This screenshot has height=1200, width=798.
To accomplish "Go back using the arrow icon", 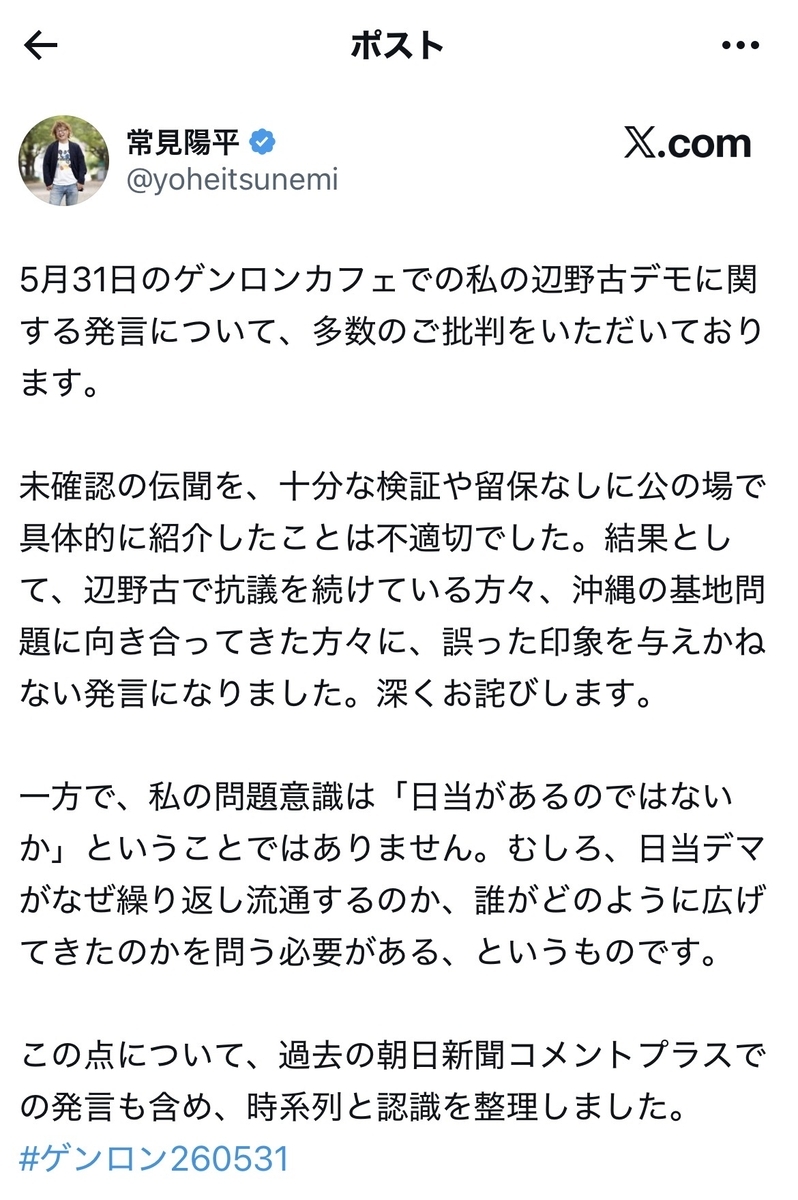I will tap(41, 46).
